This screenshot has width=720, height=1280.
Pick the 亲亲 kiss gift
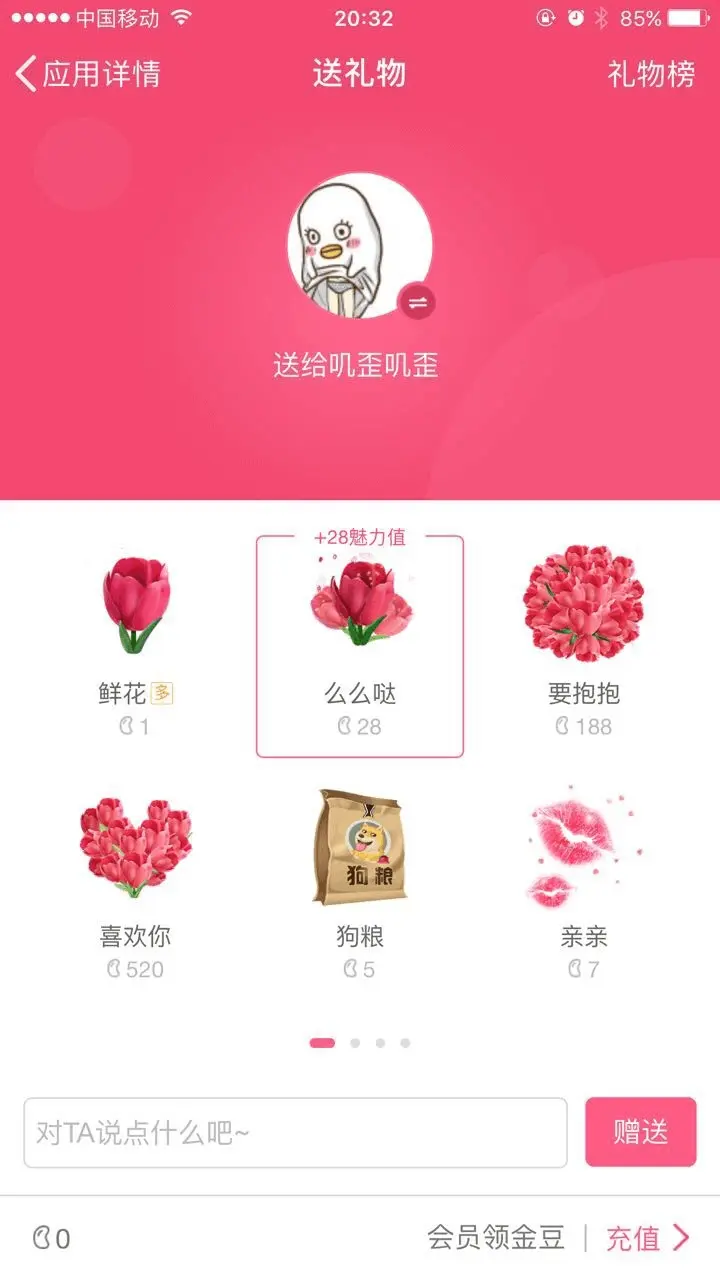584,885
